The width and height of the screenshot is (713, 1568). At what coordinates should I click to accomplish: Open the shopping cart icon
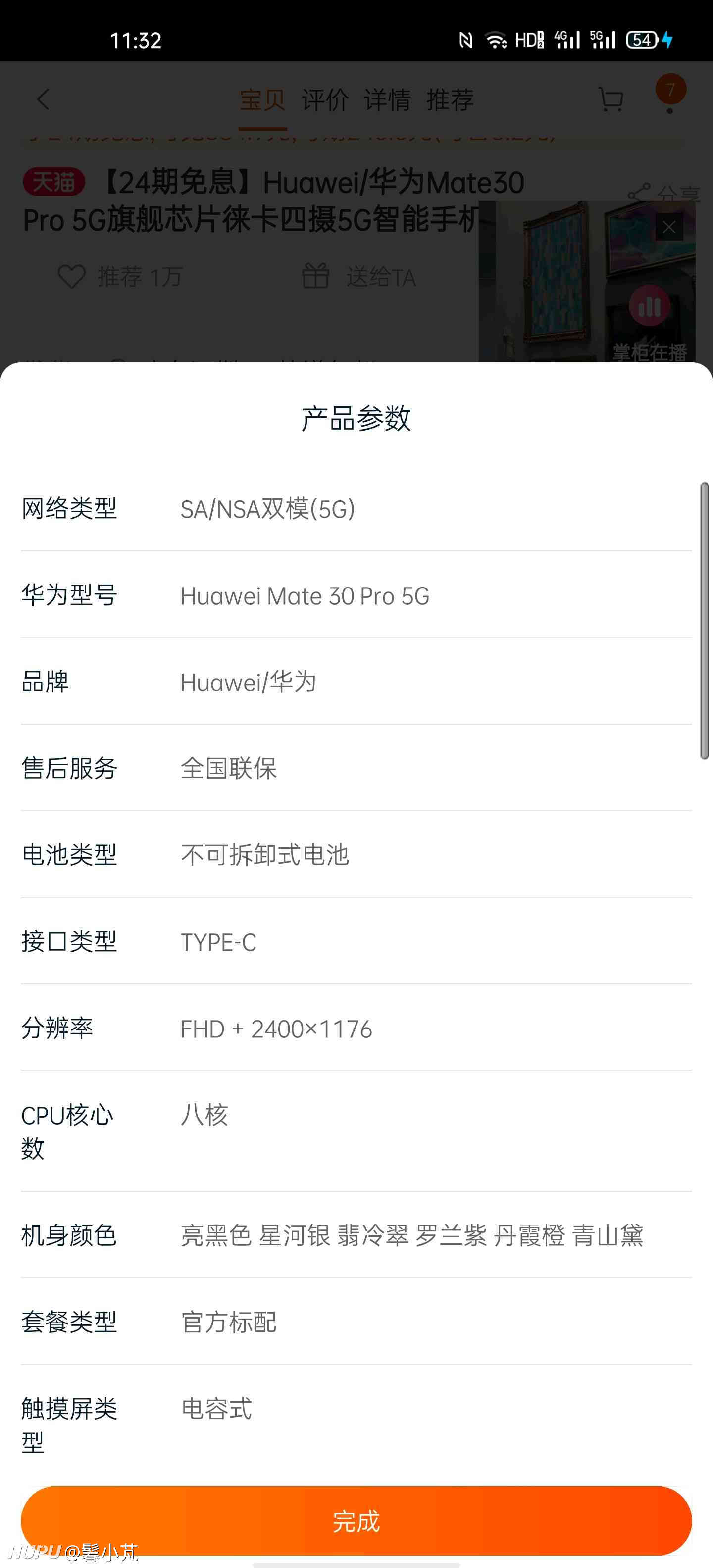click(x=611, y=100)
